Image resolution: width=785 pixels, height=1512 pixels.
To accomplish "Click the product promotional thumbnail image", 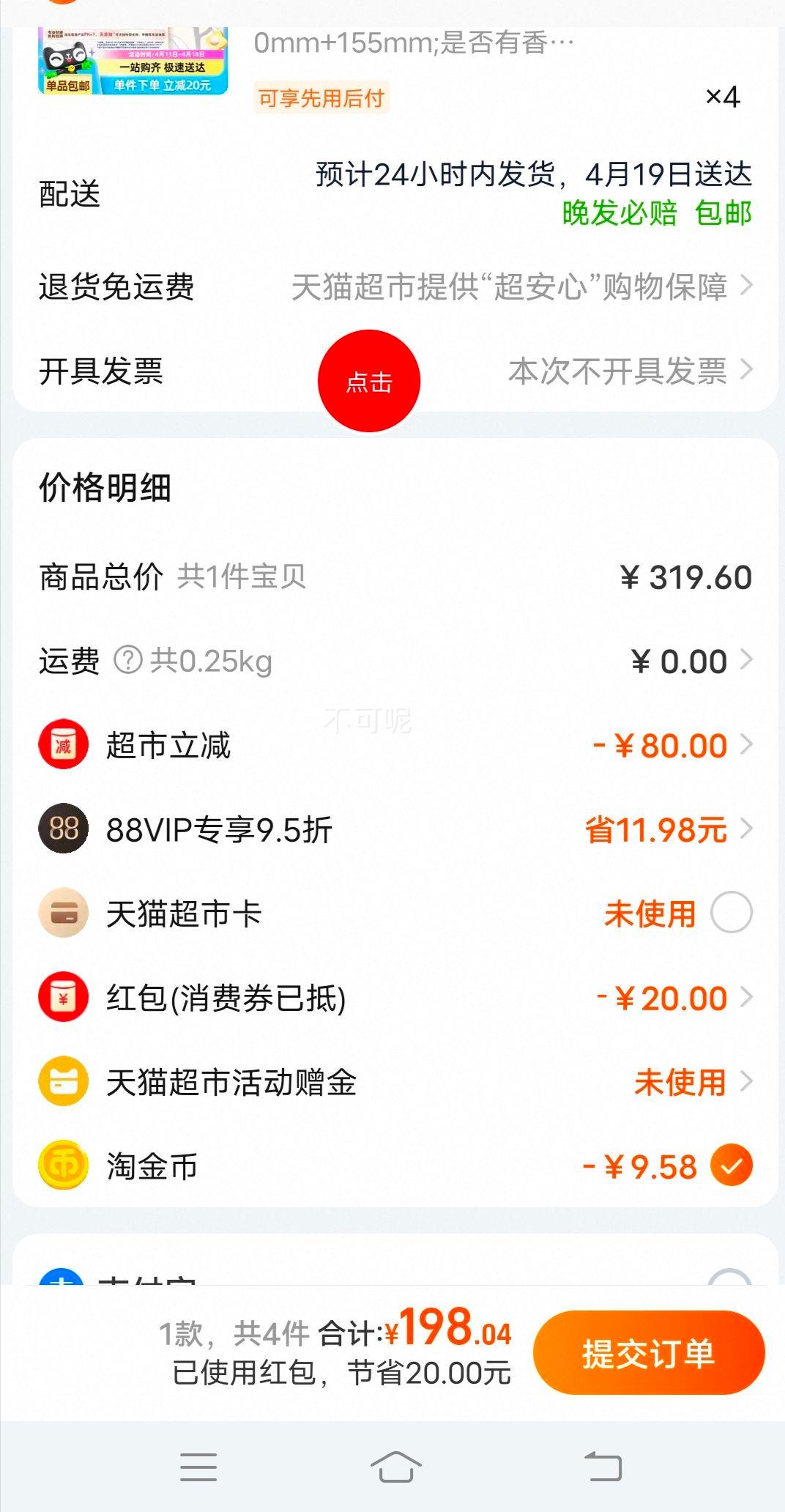I will [132, 62].
